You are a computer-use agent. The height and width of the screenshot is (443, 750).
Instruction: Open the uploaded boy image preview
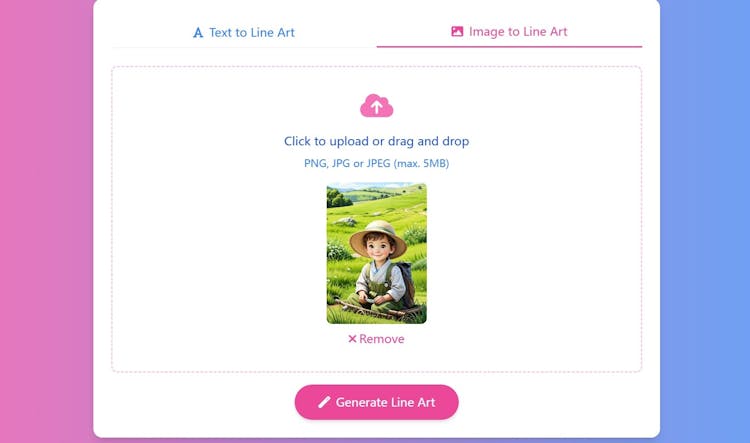pyautogui.click(x=376, y=253)
